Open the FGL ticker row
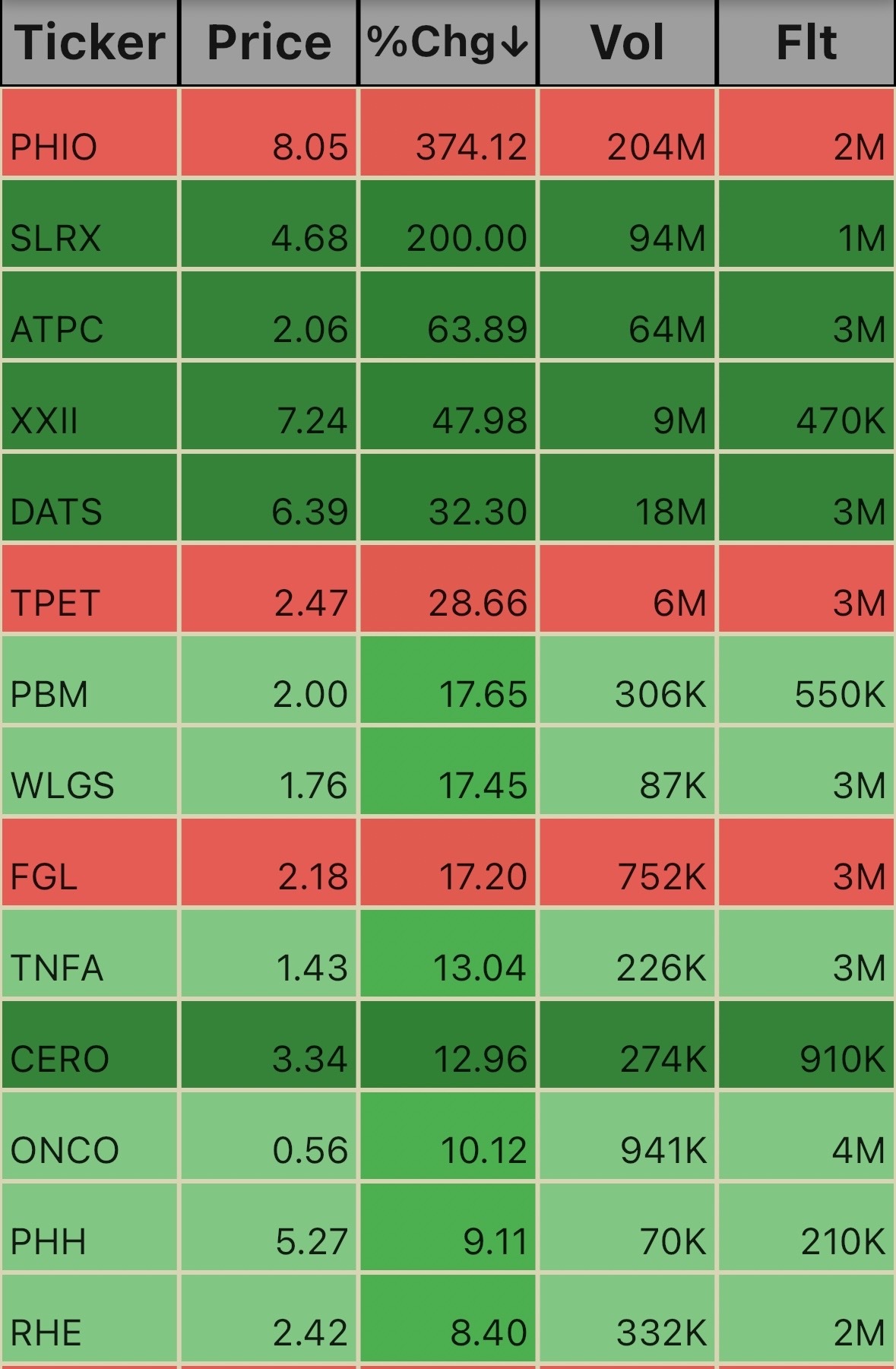The height and width of the screenshot is (1369, 896). pyautogui.click(x=448, y=862)
